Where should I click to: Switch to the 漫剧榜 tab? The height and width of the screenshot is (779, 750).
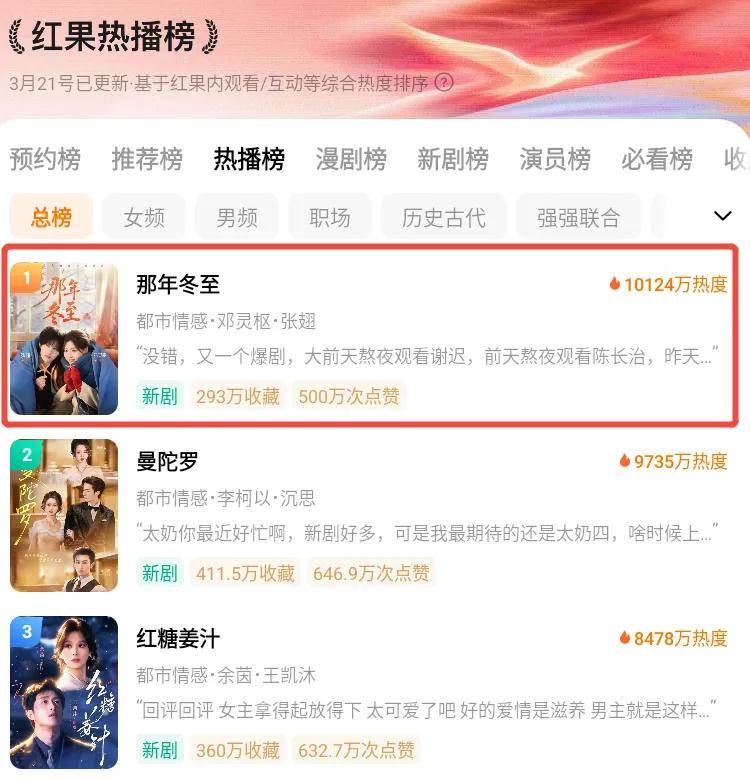tap(351, 159)
